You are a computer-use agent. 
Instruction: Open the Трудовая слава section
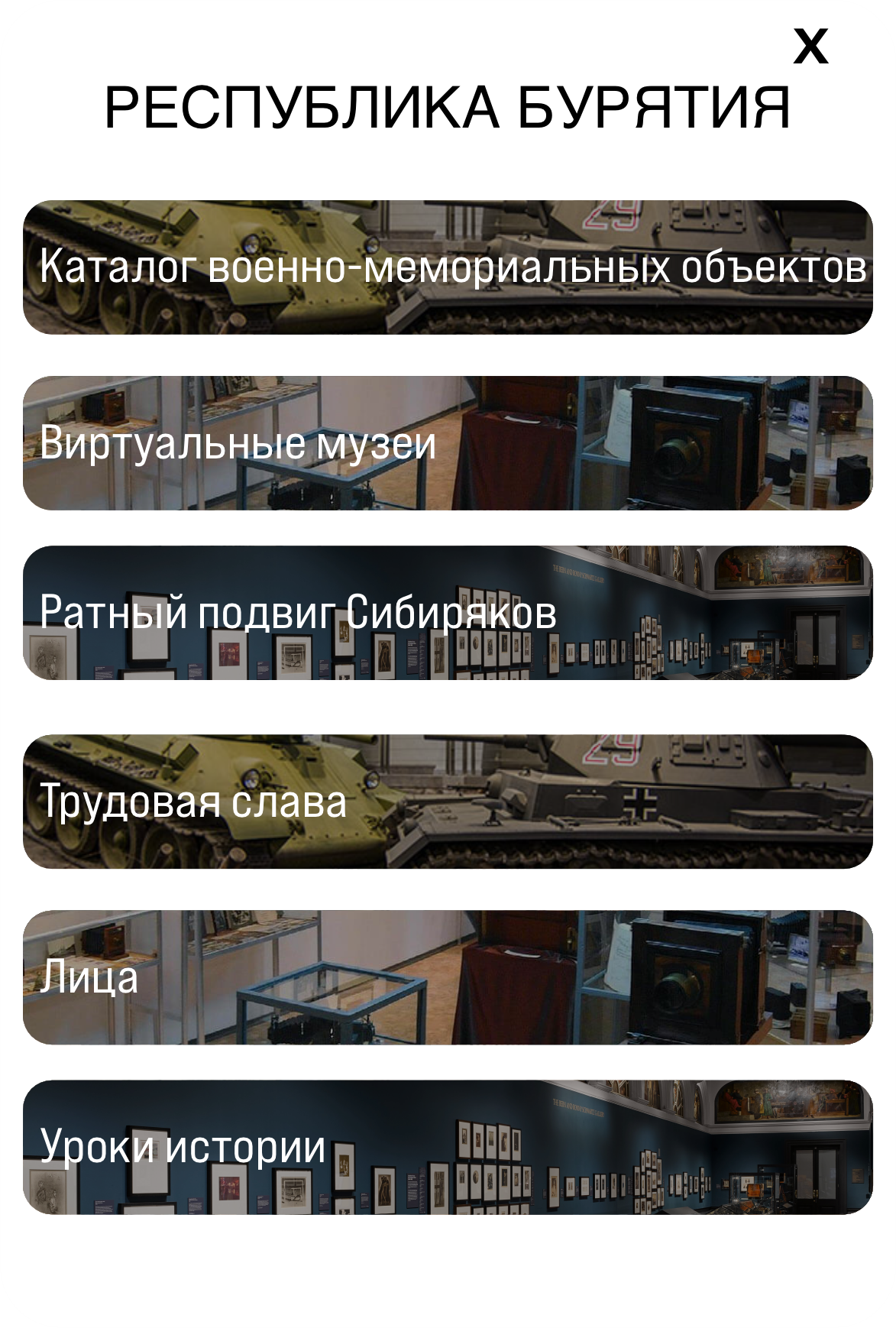click(x=448, y=802)
